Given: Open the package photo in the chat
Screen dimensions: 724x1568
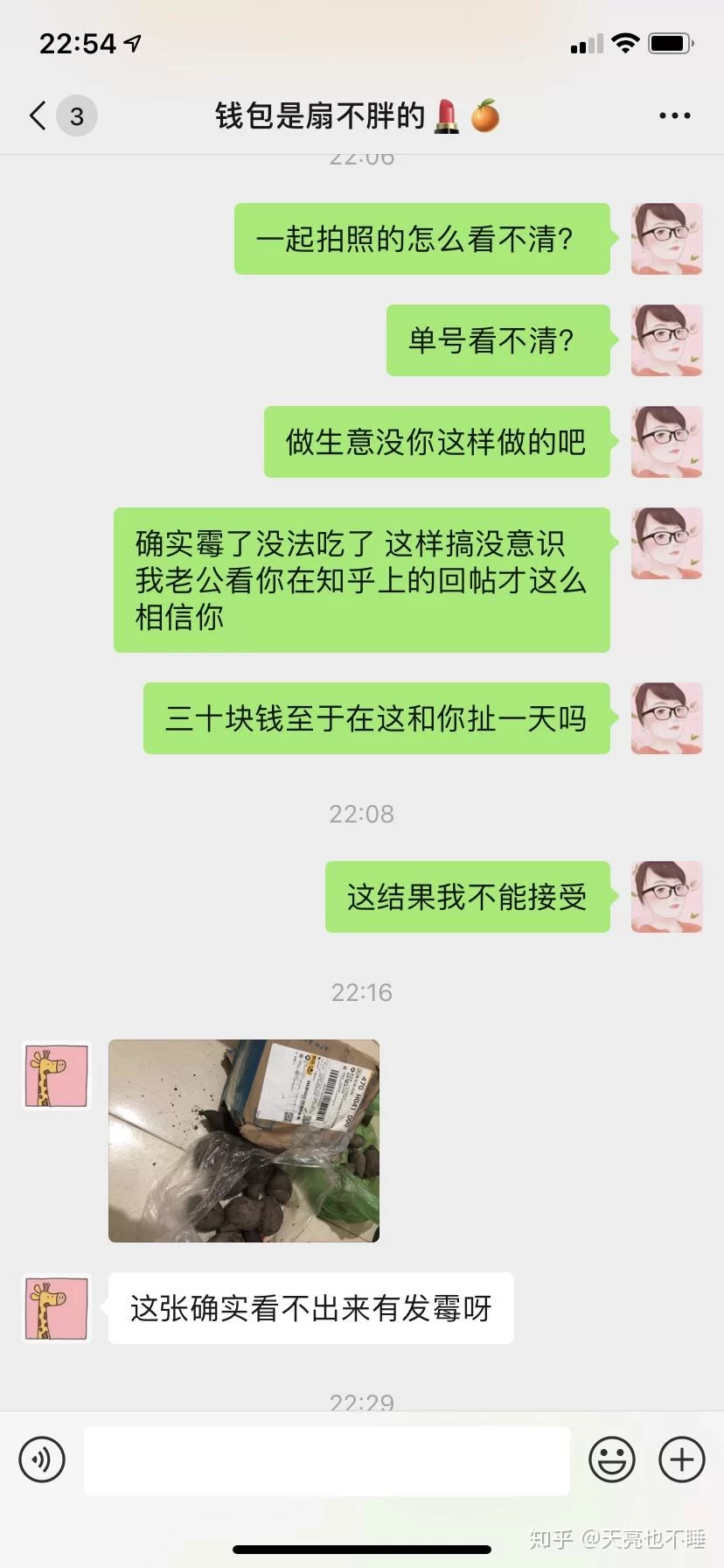Looking at the screenshot, I should [x=244, y=1140].
